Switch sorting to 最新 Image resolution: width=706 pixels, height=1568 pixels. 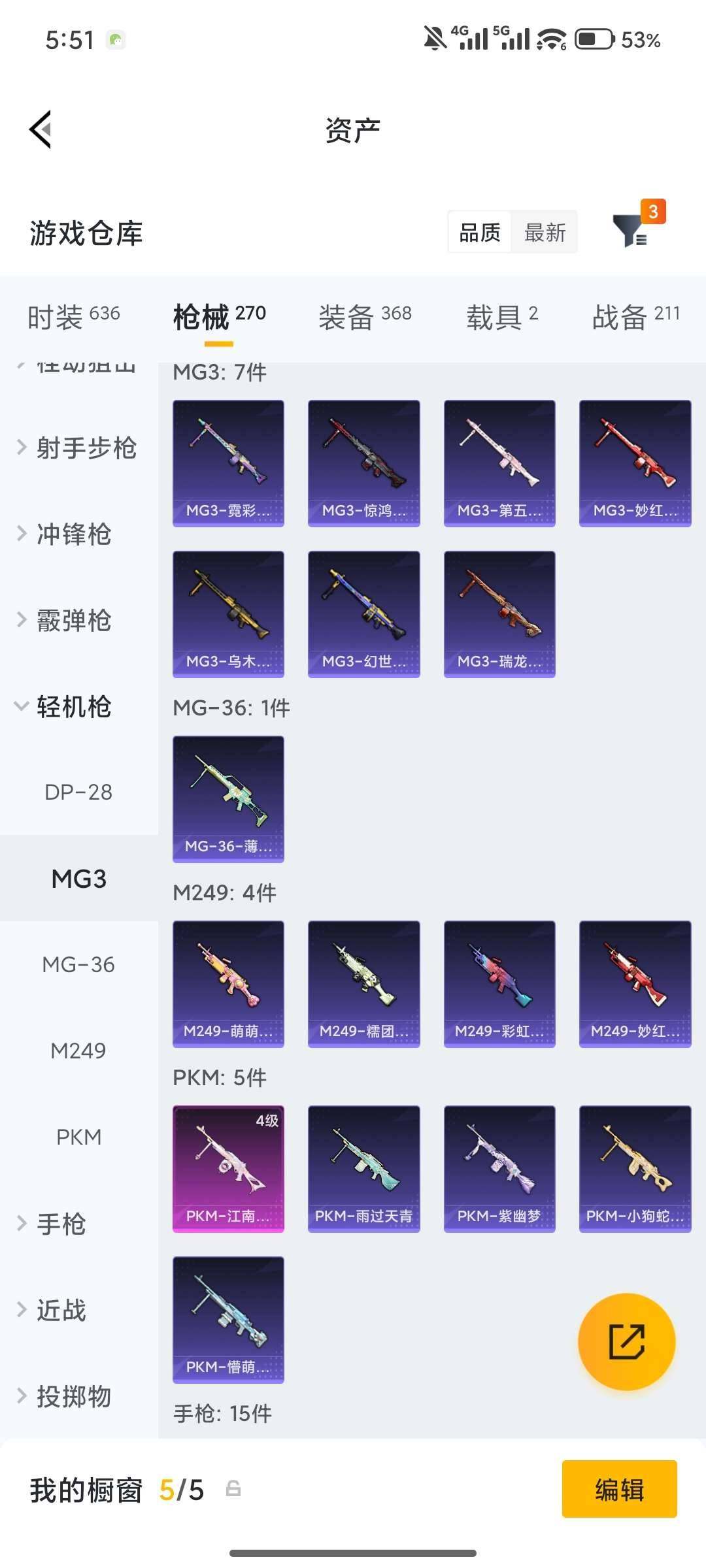(x=545, y=233)
